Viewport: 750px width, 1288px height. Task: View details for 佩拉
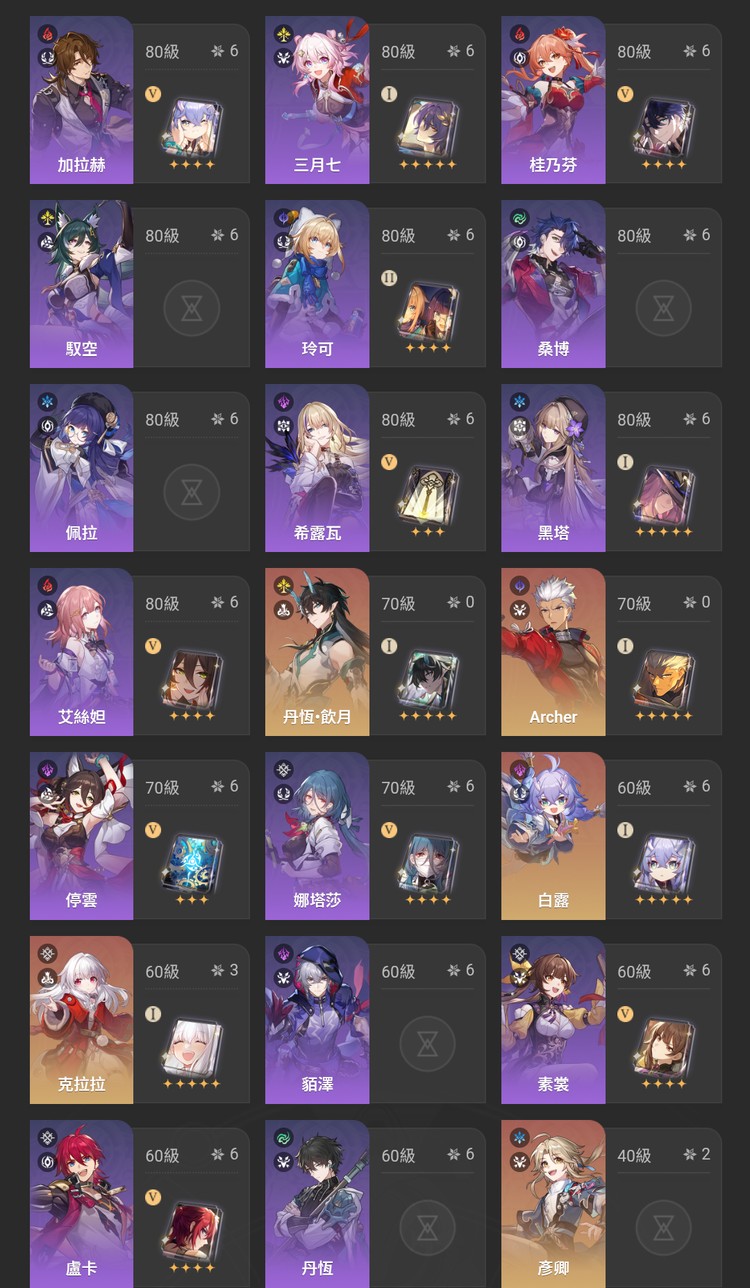click(139, 468)
